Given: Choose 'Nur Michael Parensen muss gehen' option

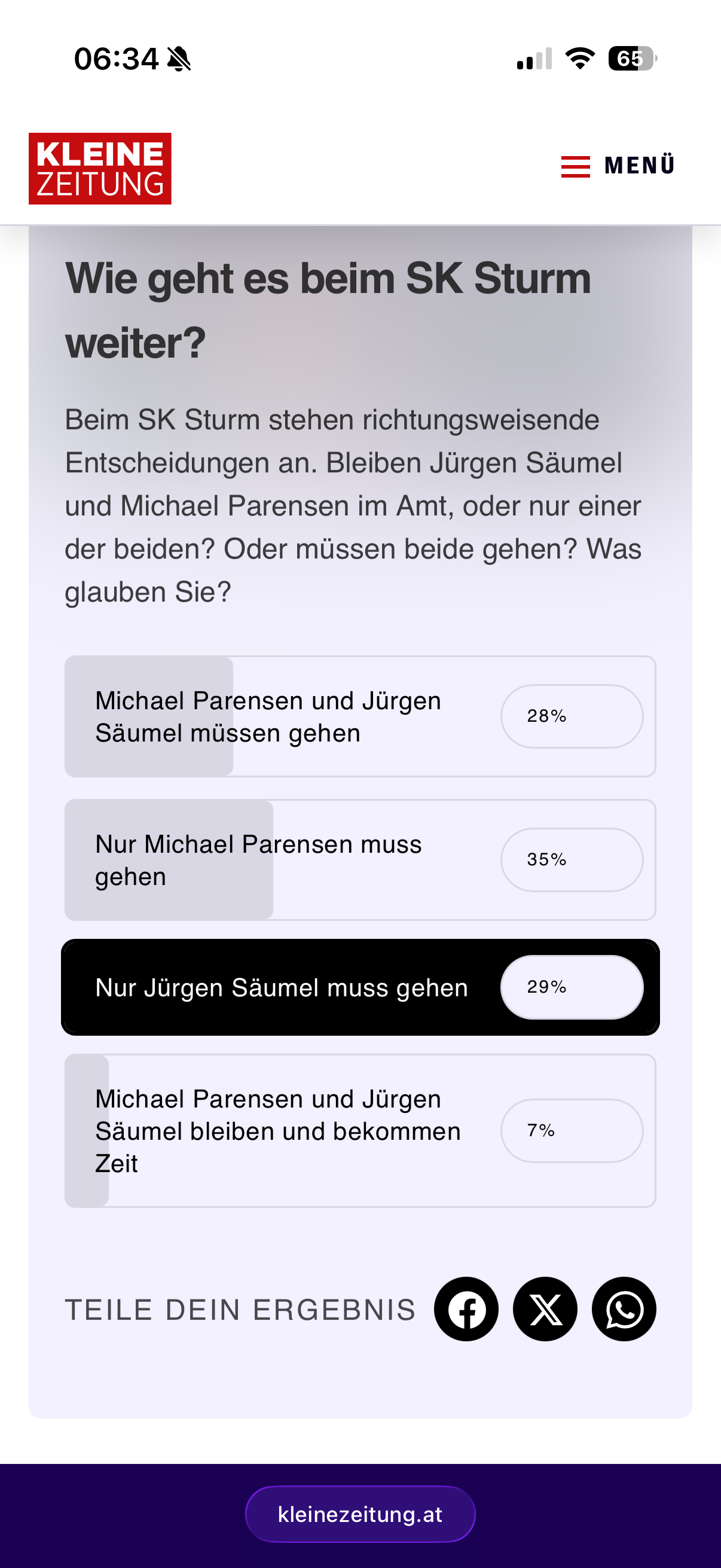Looking at the screenshot, I should 359,859.
